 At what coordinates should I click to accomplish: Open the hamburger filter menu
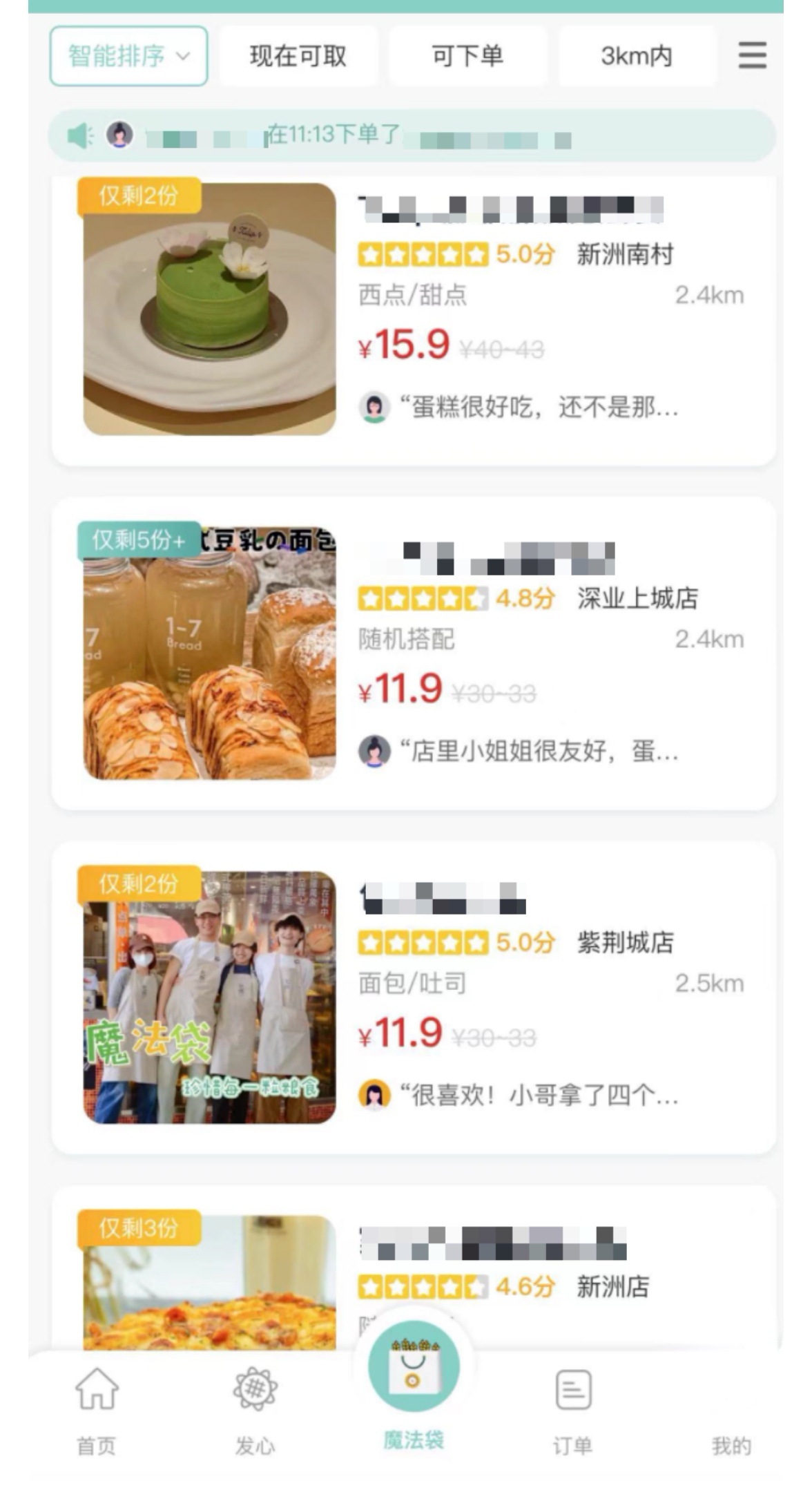click(x=752, y=55)
